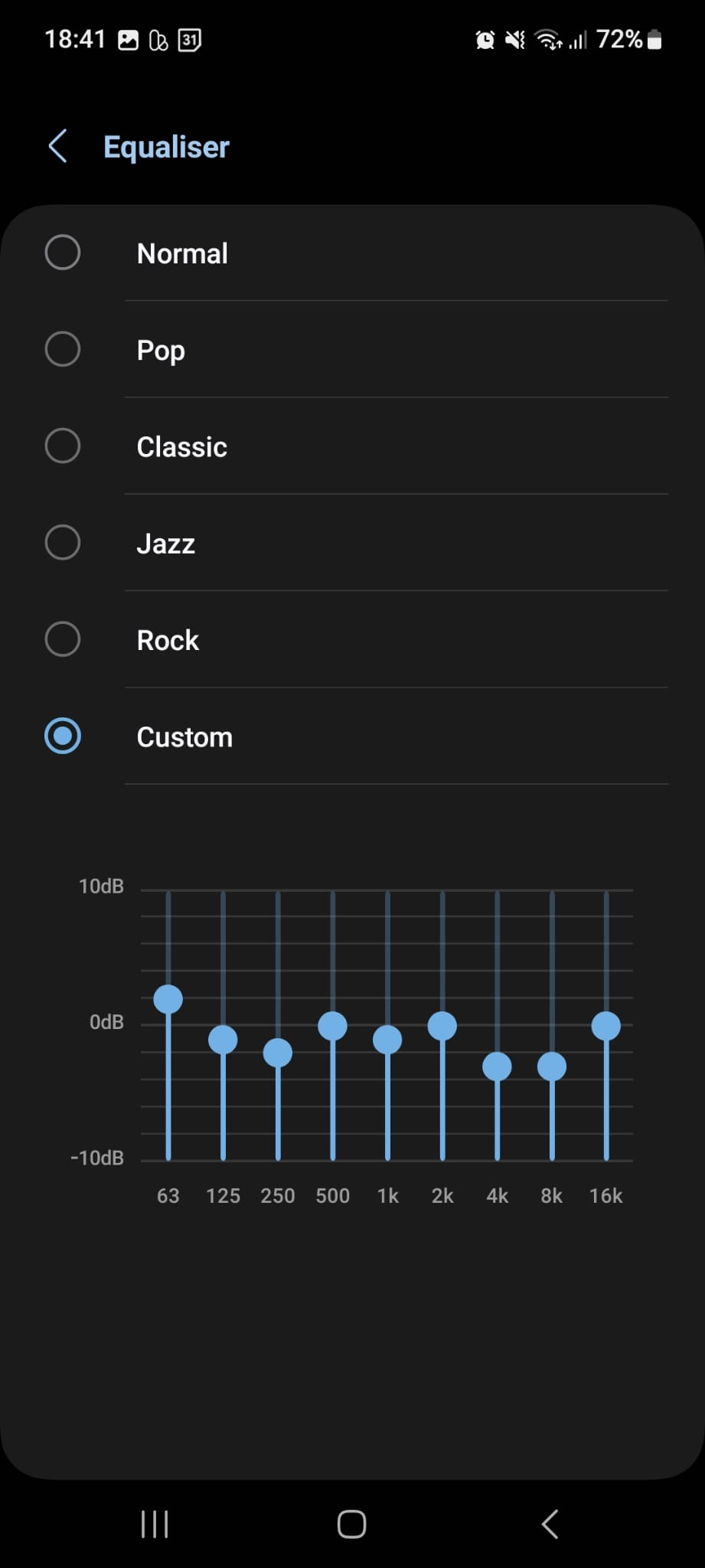Choose the Pop preset
Image resolution: width=705 pixels, height=1568 pixels.
pyautogui.click(x=352, y=349)
